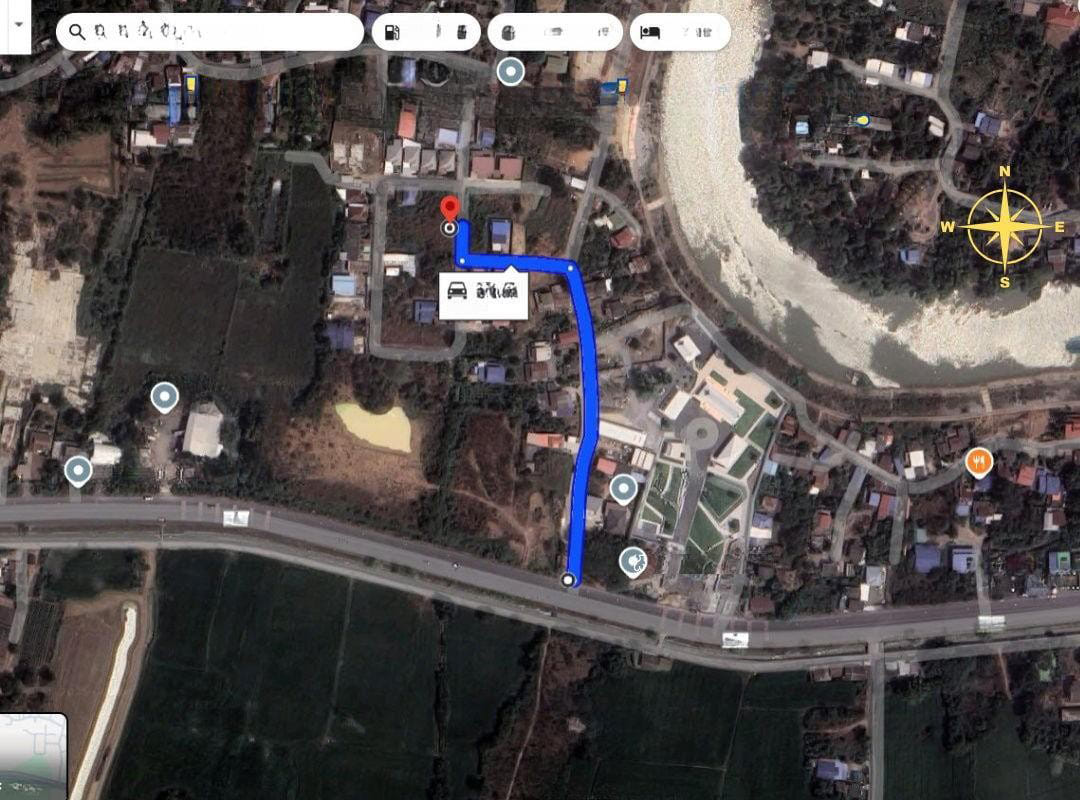Image resolution: width=1080 pixels, height=800 pixels.
Task: Open the orange restaurant marker
Action: pos(978,462)
